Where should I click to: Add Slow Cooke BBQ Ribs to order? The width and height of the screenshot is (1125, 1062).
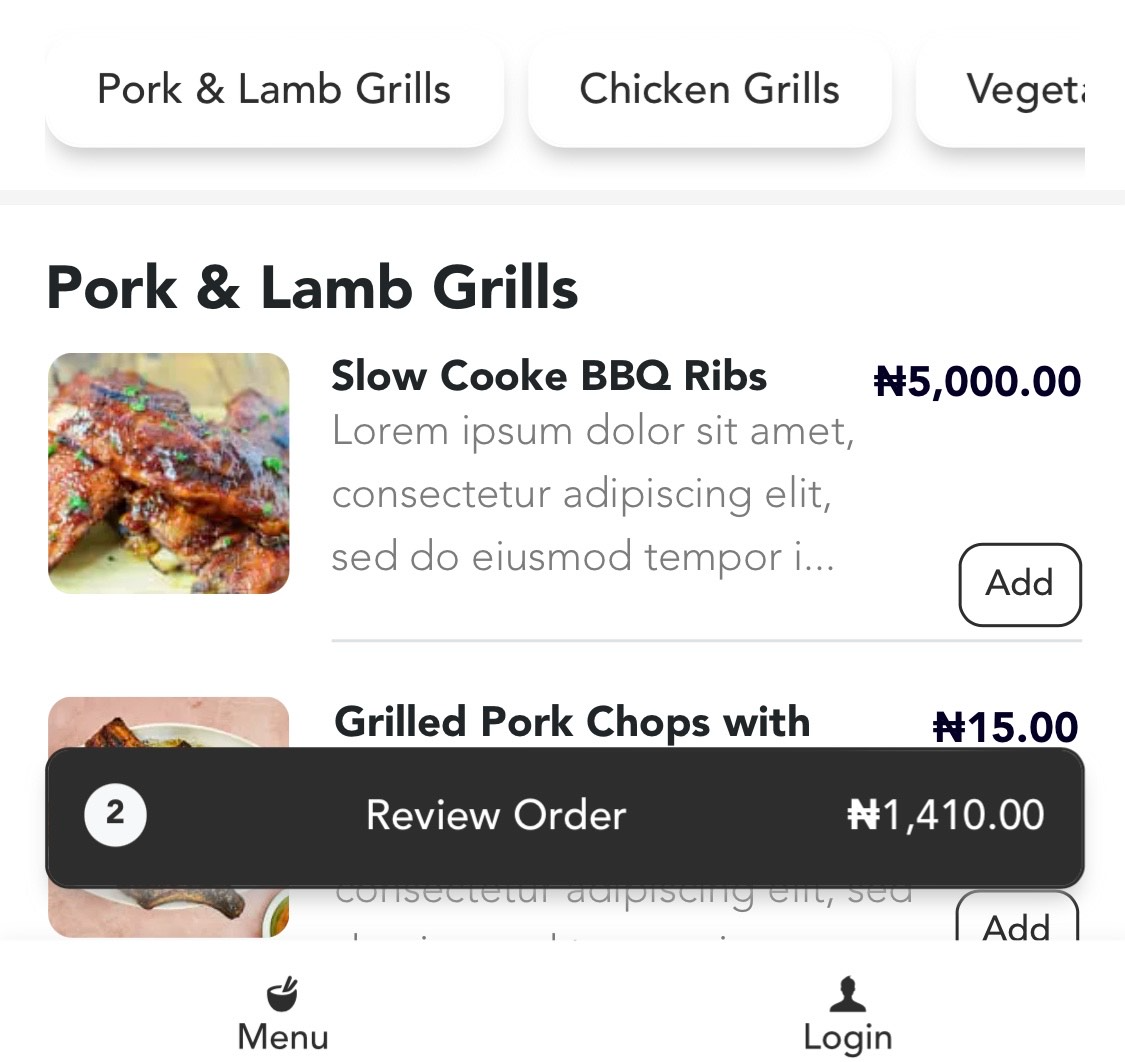[1019, 584]
